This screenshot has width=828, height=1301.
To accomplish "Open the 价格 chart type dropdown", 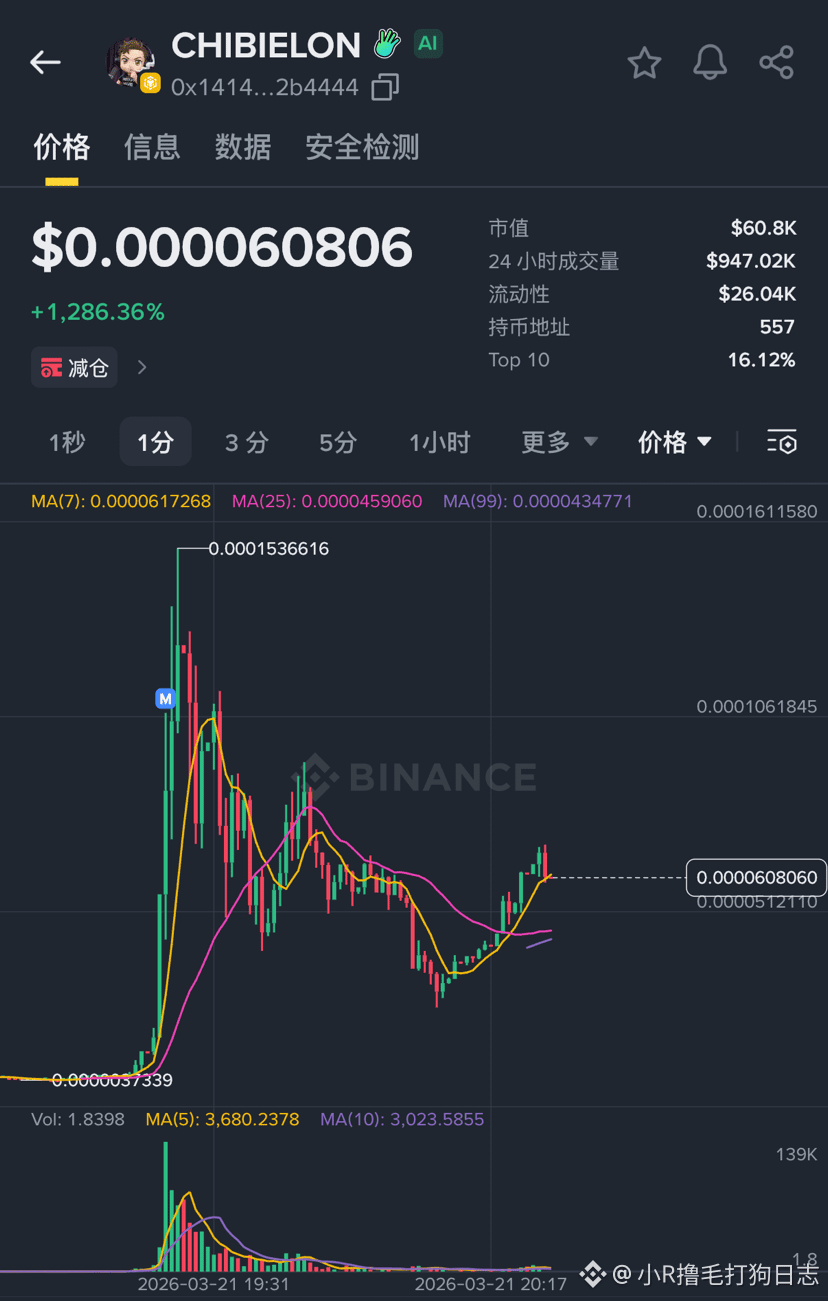I will tap(675, 442).
